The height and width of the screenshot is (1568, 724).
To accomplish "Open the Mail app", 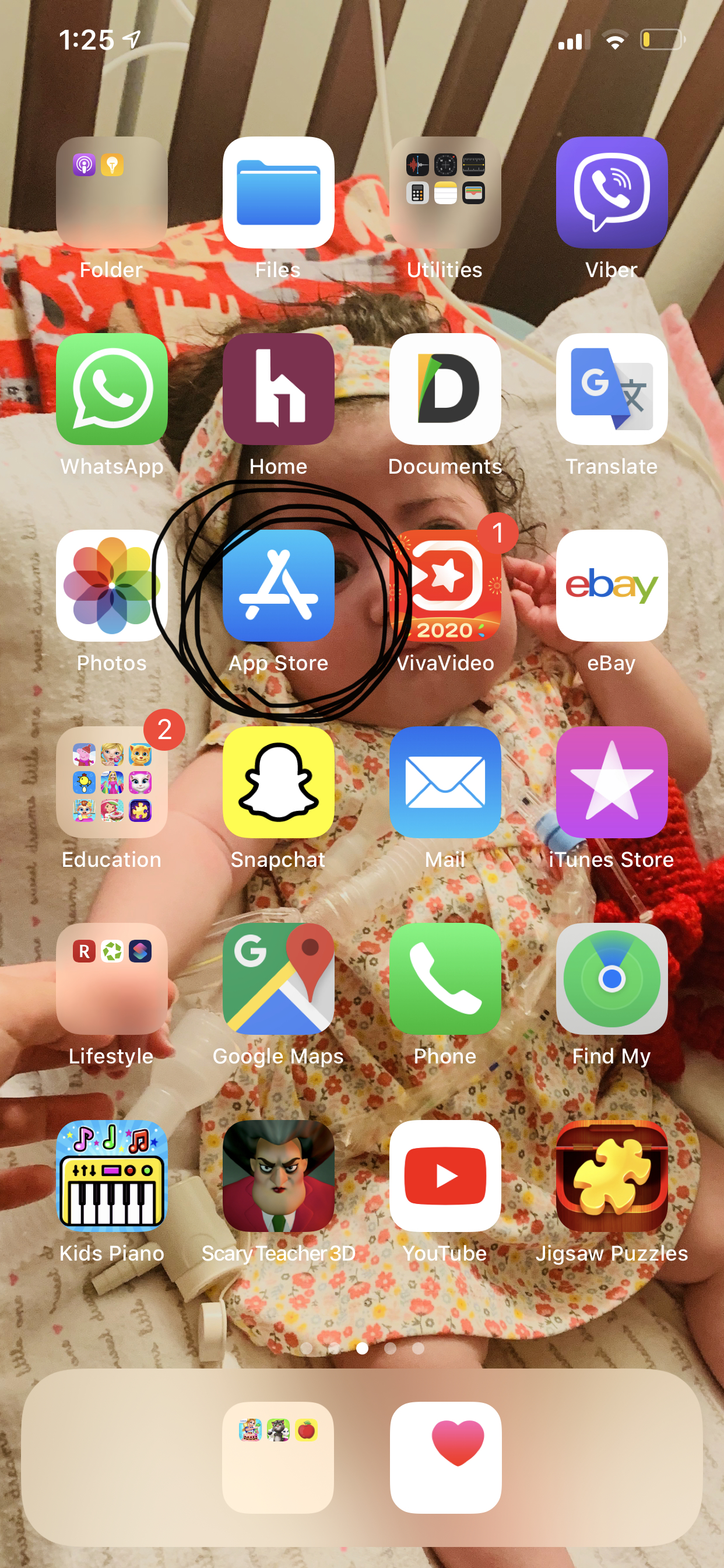I will 445,782.
